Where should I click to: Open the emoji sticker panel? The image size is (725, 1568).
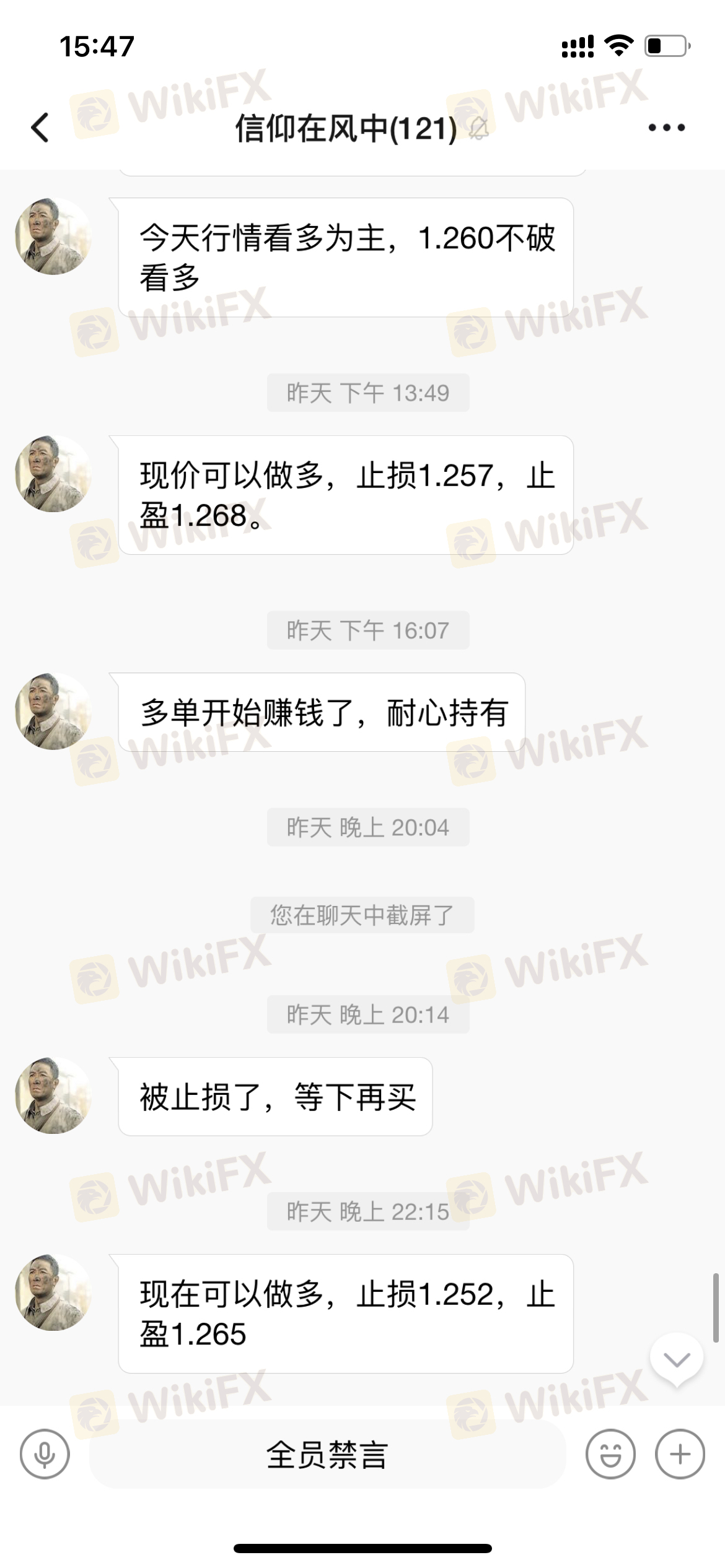pos(610,1454)
